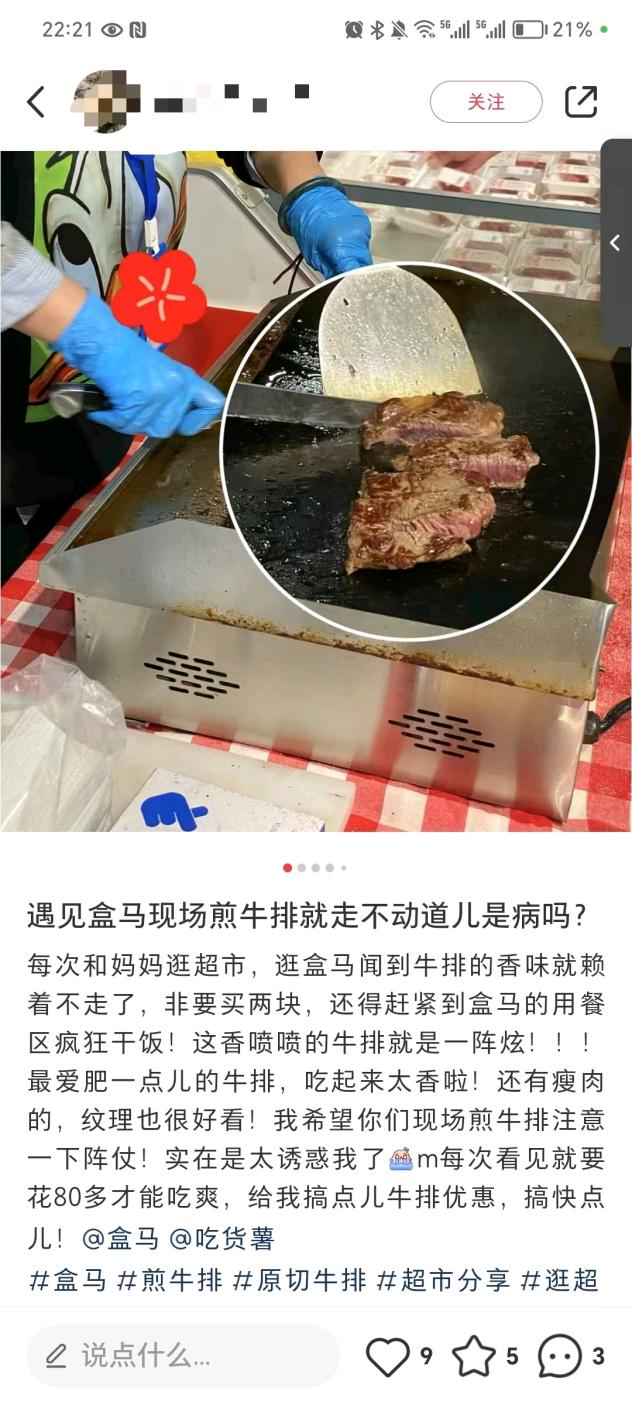Open the #盒马 hashtag

pyautogui.click(x=67, y=1280)
